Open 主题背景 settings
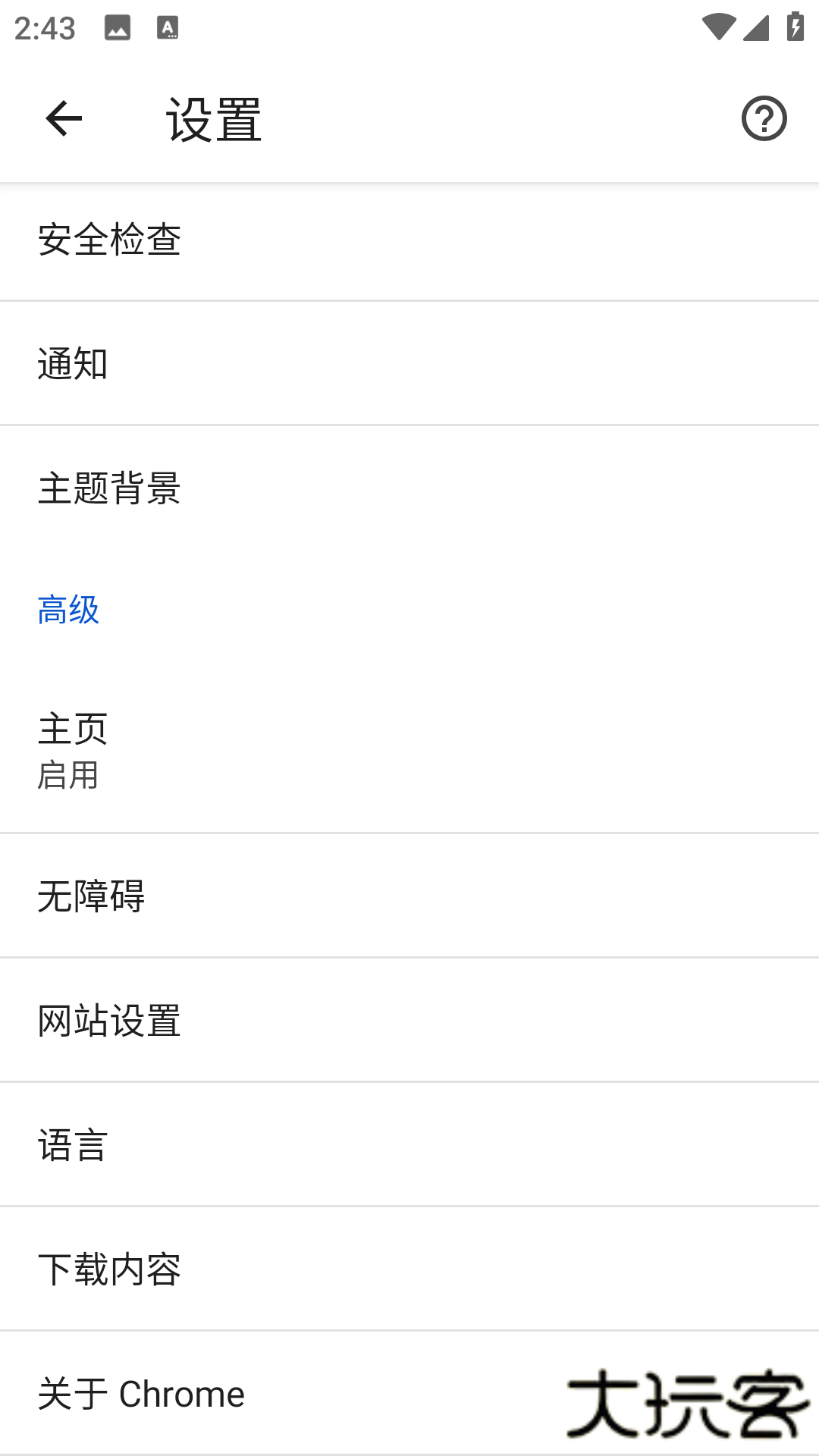The height and width of the screenshot is (1456, 819). 409,488
